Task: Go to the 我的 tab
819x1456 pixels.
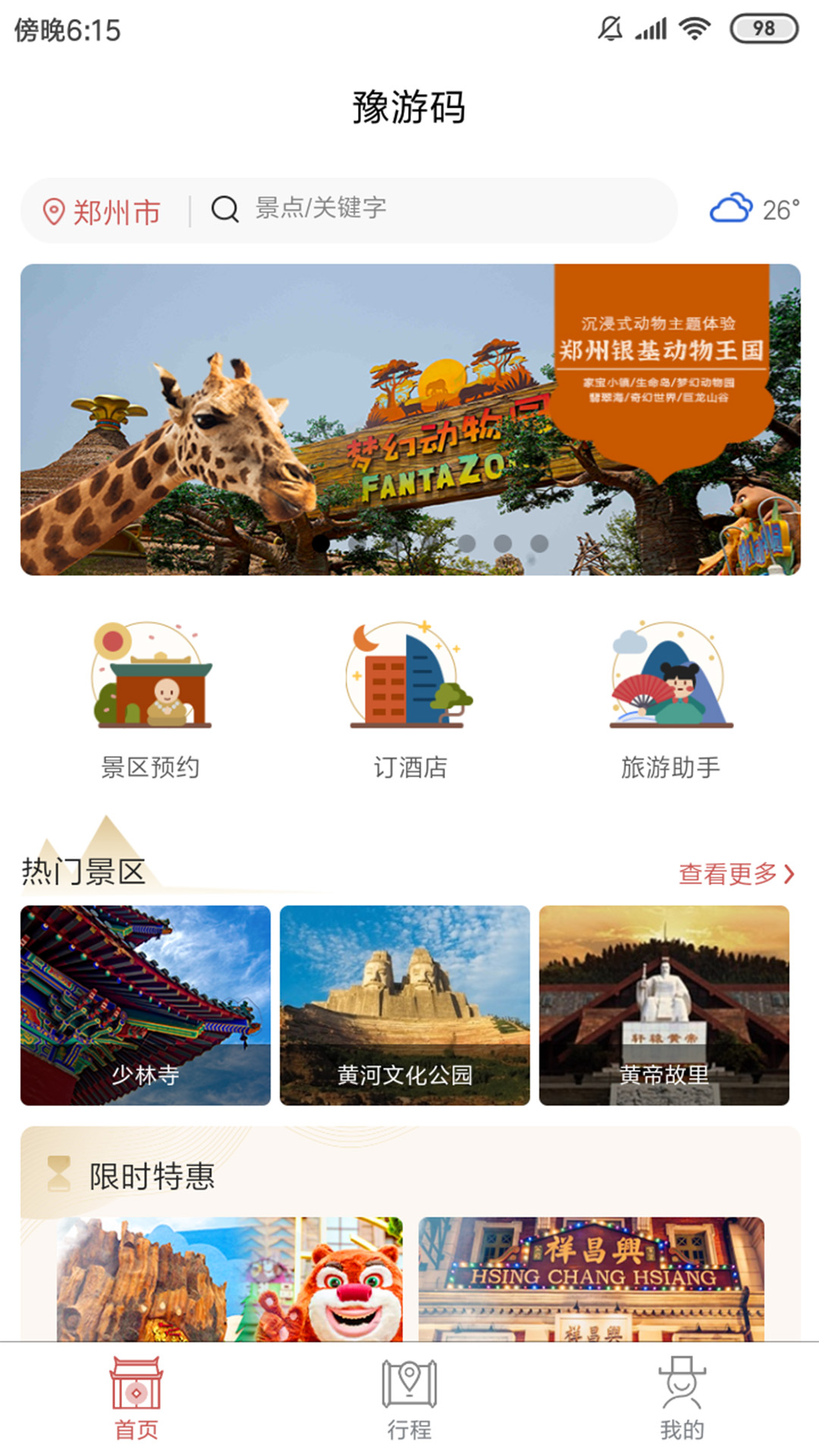Action: [682, 1398]
